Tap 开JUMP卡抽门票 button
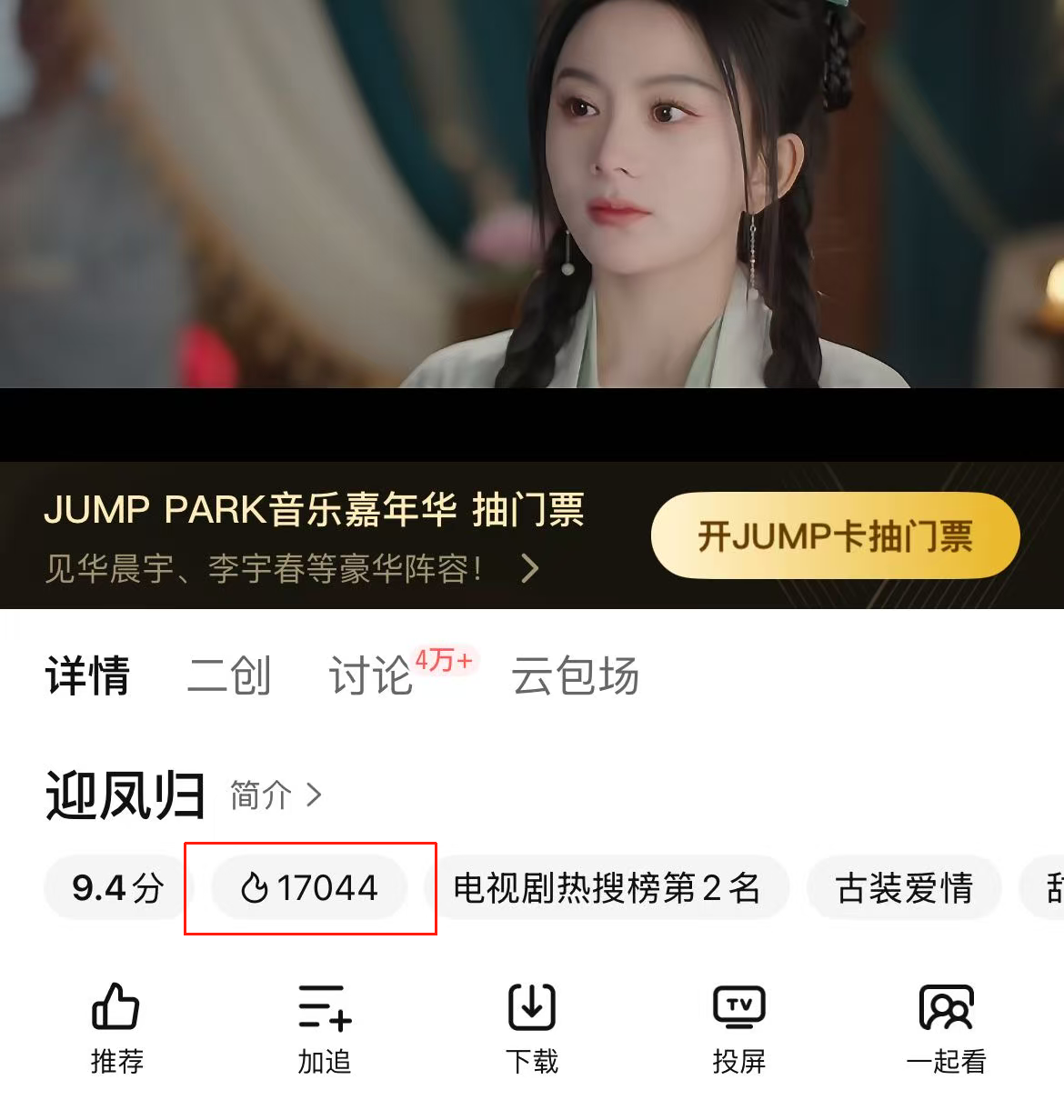This screenshot has width=1064, height=1120. (835, 535)
